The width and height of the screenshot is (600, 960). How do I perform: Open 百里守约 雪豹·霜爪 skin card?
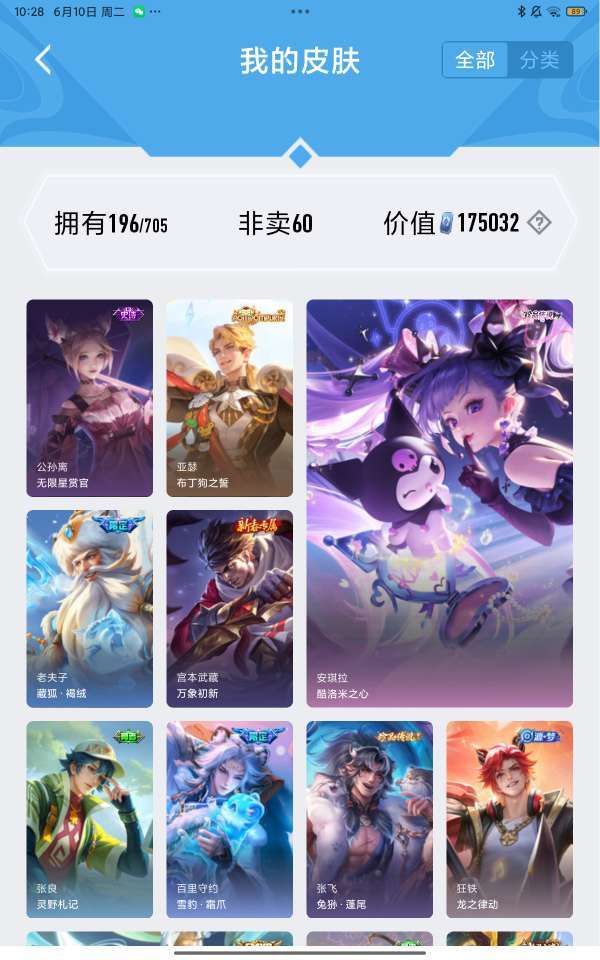pyautogui.click(x=229, y=818)
